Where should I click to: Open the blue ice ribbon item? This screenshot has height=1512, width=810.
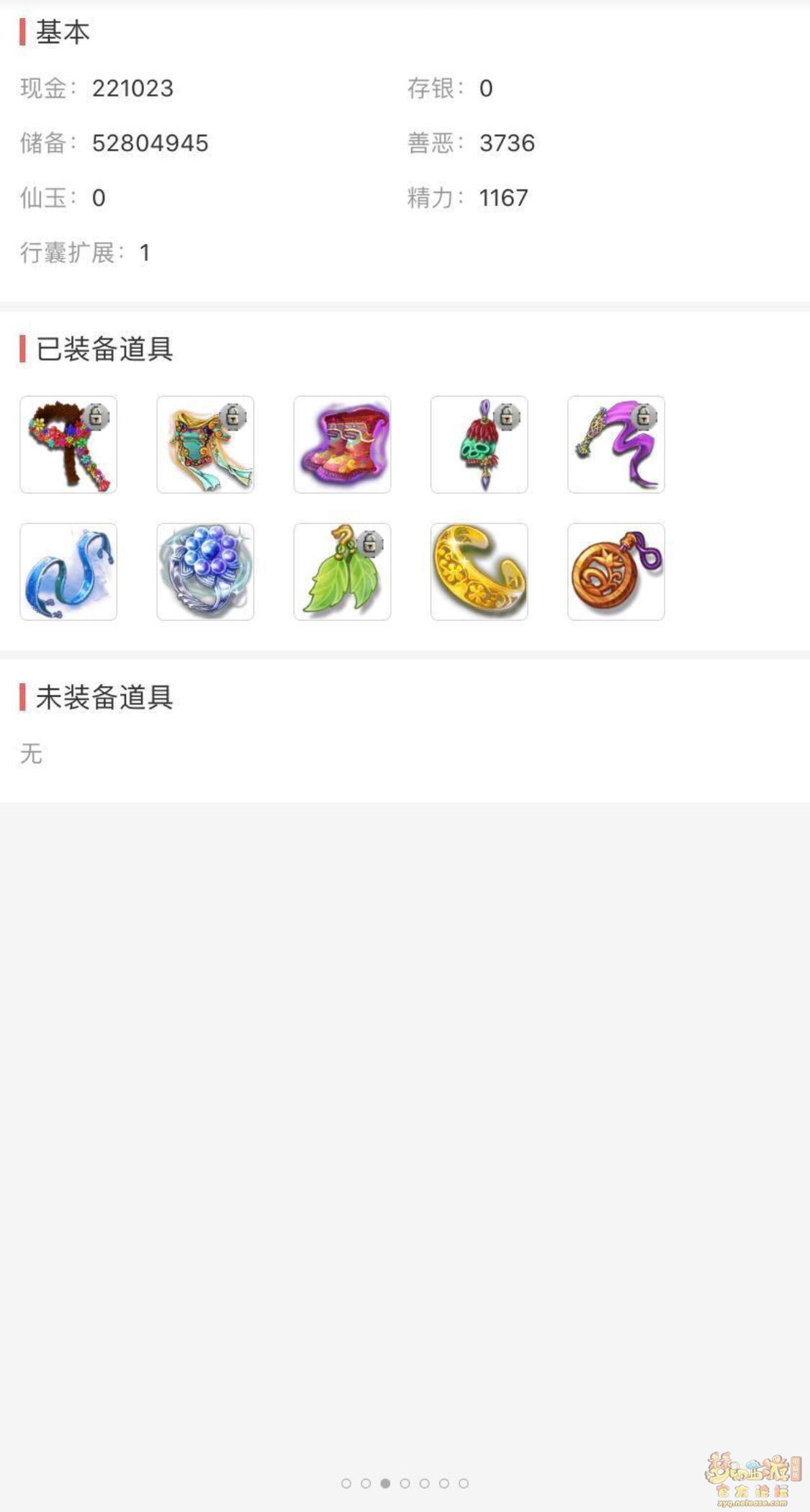(x=68, y=572)
